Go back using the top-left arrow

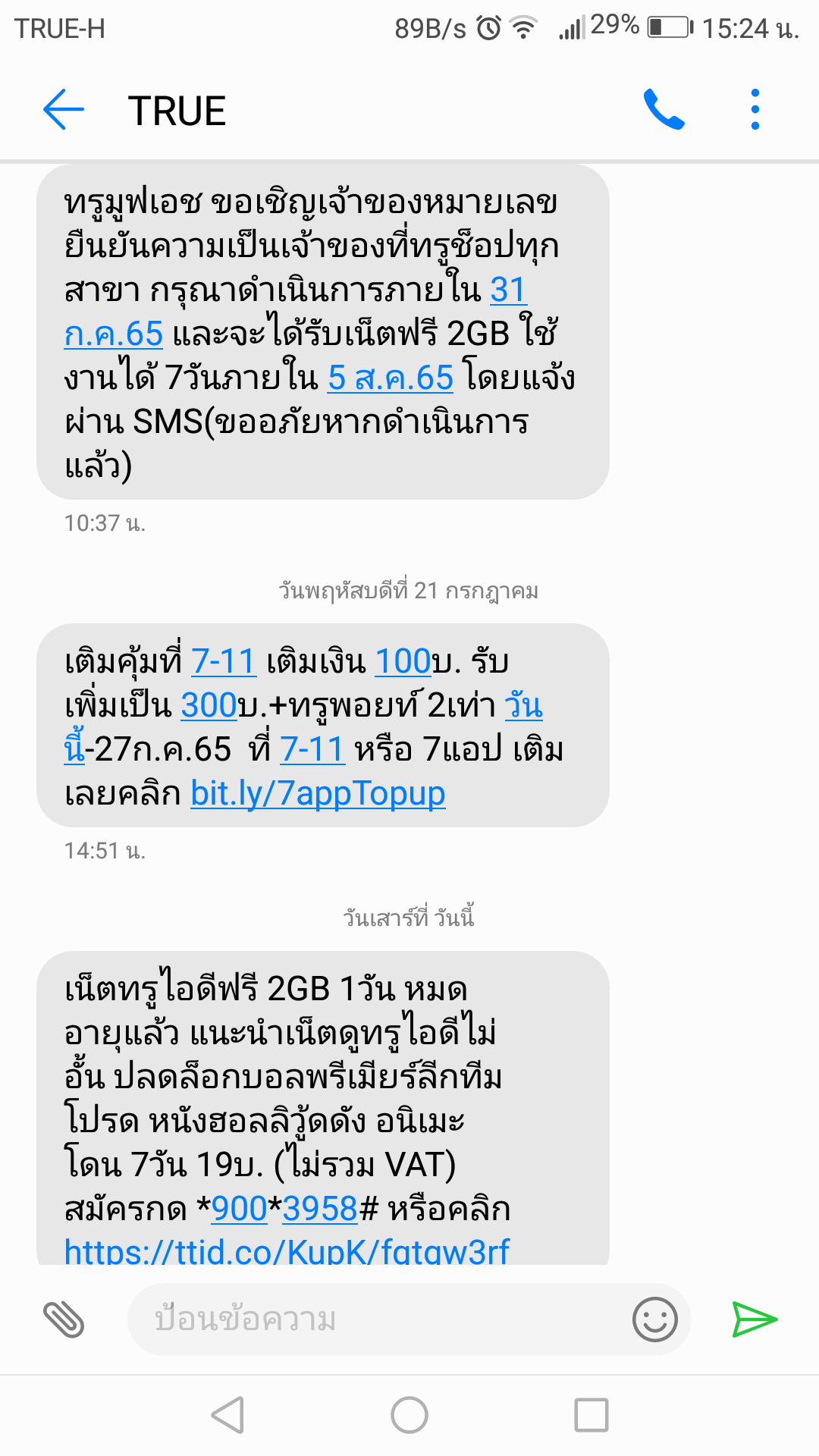tap(64, 110)
